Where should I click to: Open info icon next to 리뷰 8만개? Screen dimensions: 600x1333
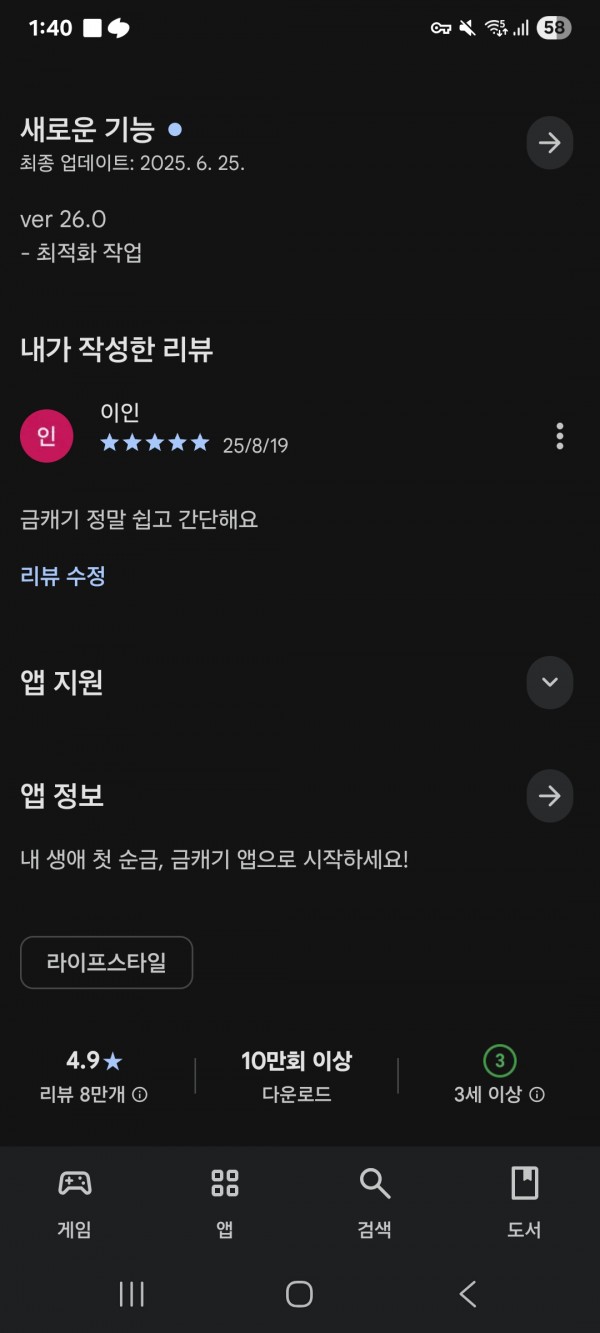point(140,1095)
